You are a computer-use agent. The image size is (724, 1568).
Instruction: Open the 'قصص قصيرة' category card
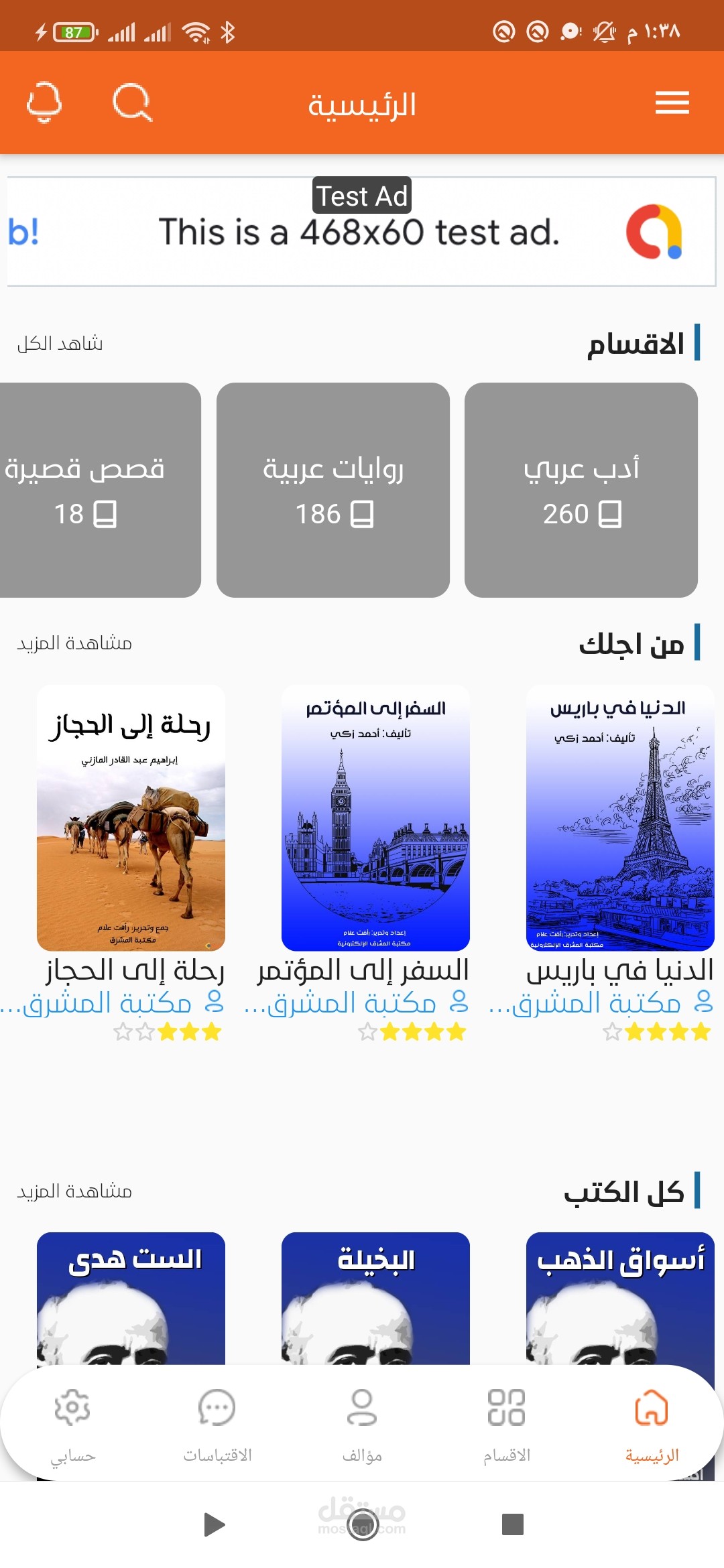[94, 490]
